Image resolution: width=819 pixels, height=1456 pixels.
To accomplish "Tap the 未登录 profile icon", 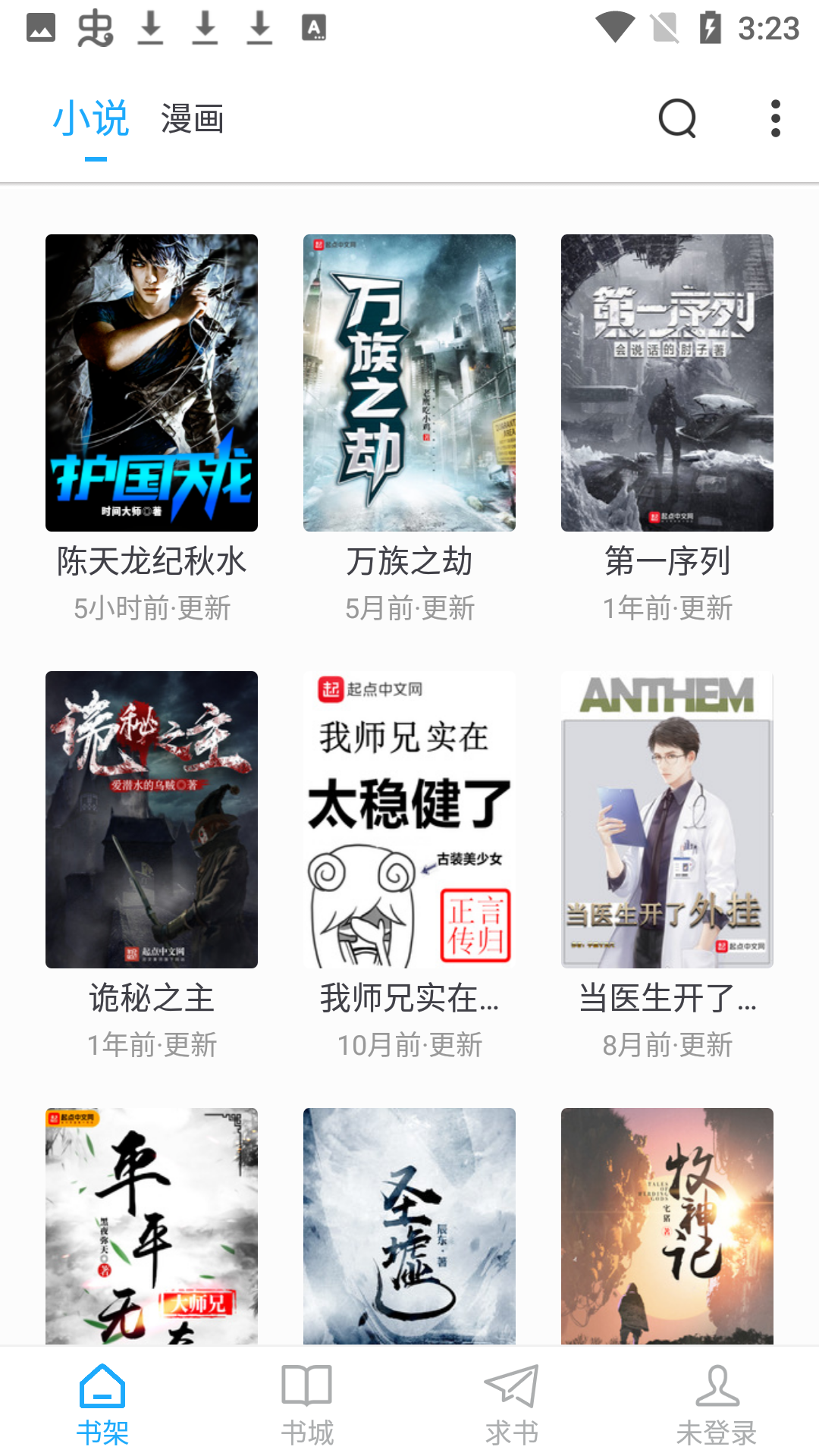I will click(x=717, y=1403).
